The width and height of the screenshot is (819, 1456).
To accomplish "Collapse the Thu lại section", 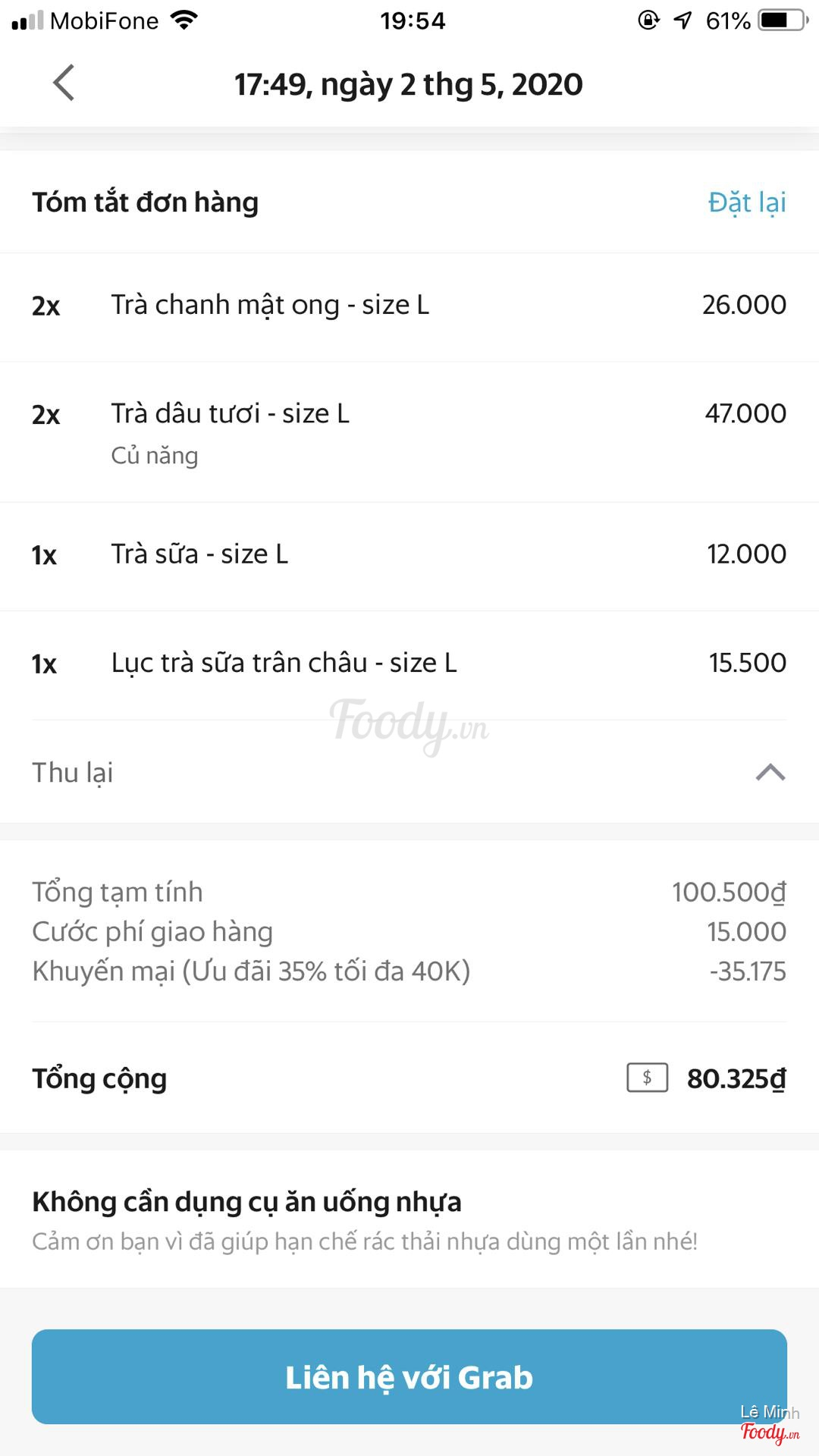I will click(x=770, y=772).
